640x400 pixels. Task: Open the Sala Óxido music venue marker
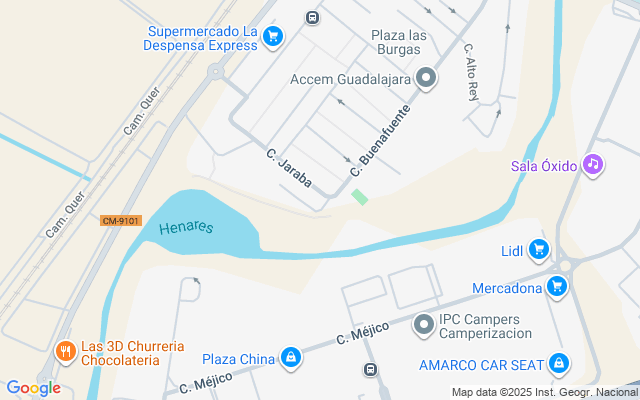tap(593, 164)
